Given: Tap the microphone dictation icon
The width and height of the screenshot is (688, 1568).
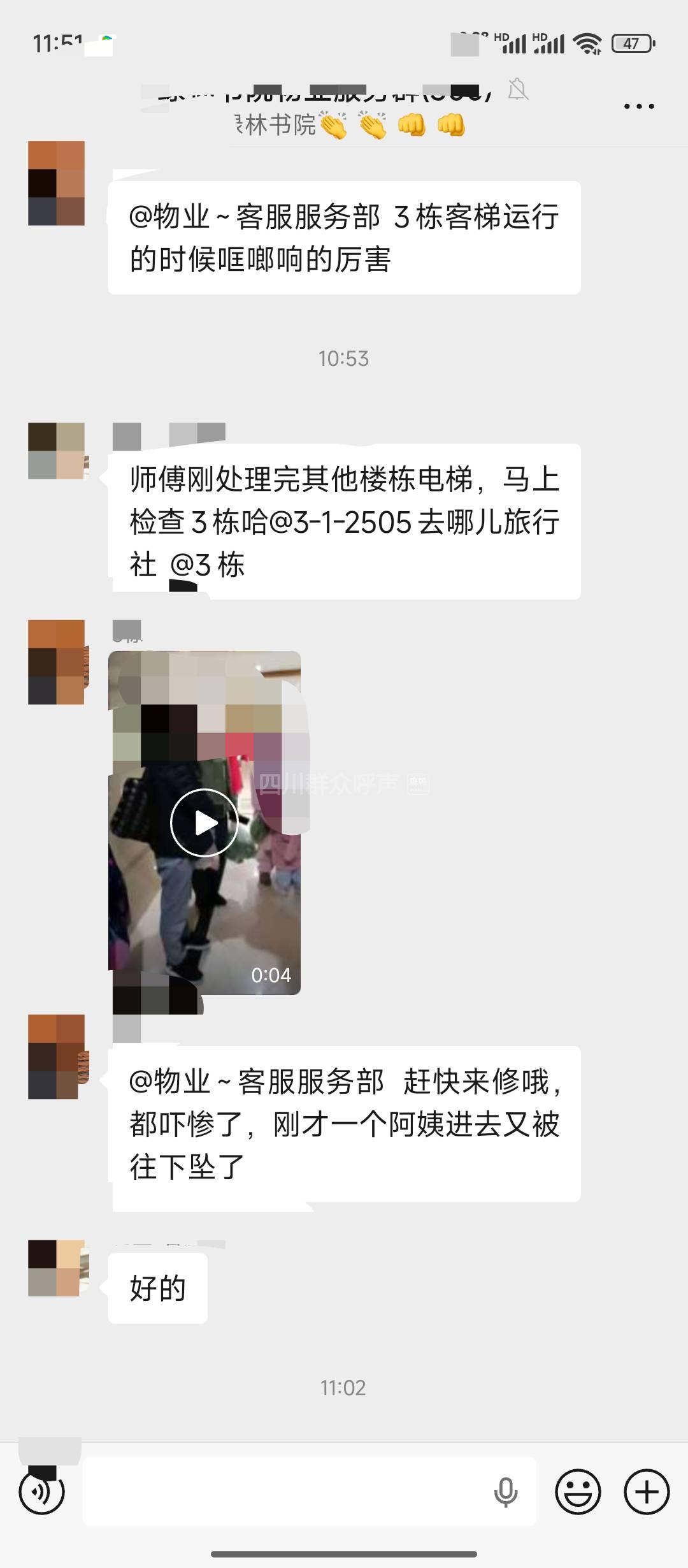Looking at the screenshot, I should pyautogui.click(x=506, y=1492).
